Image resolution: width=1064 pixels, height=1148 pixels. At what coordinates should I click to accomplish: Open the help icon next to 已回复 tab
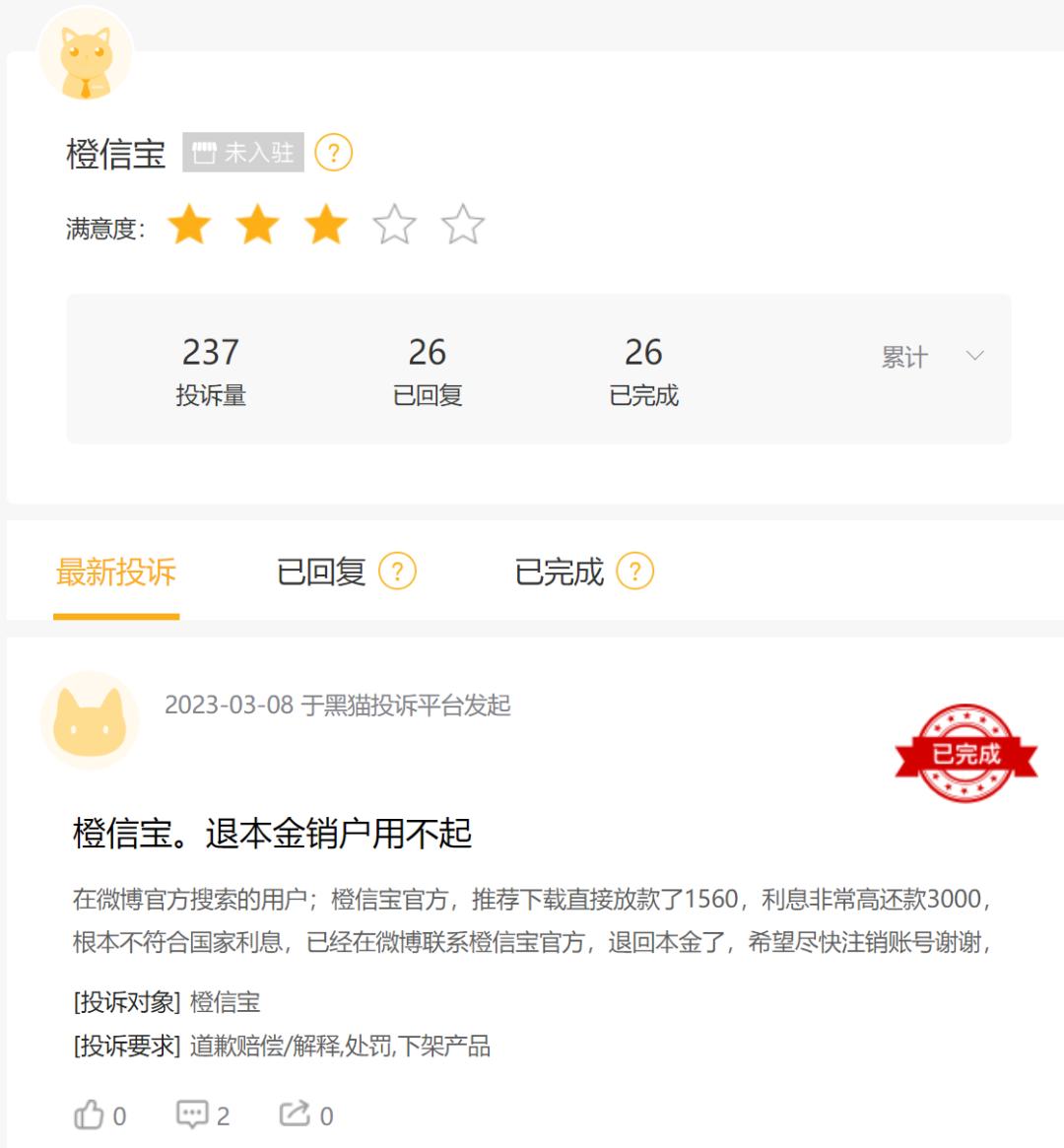(398, 572)
